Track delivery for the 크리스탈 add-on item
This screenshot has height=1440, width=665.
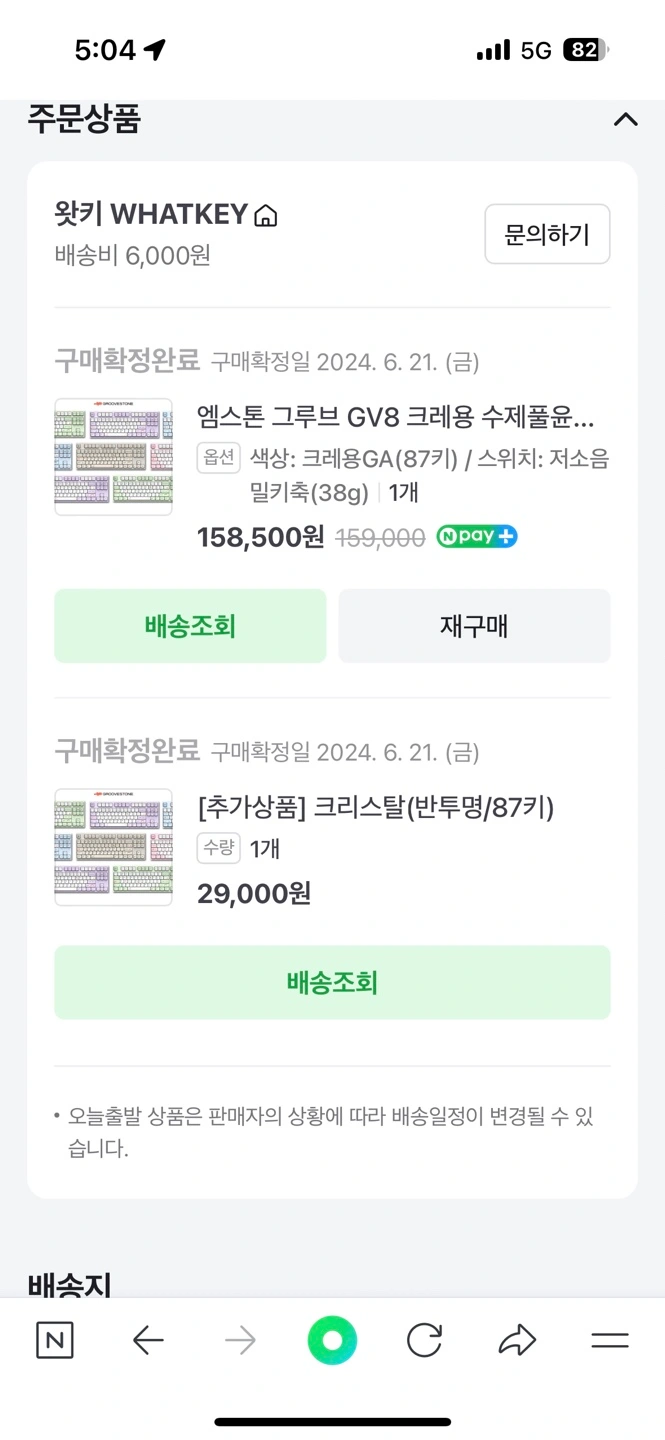(x=332, y=982)
